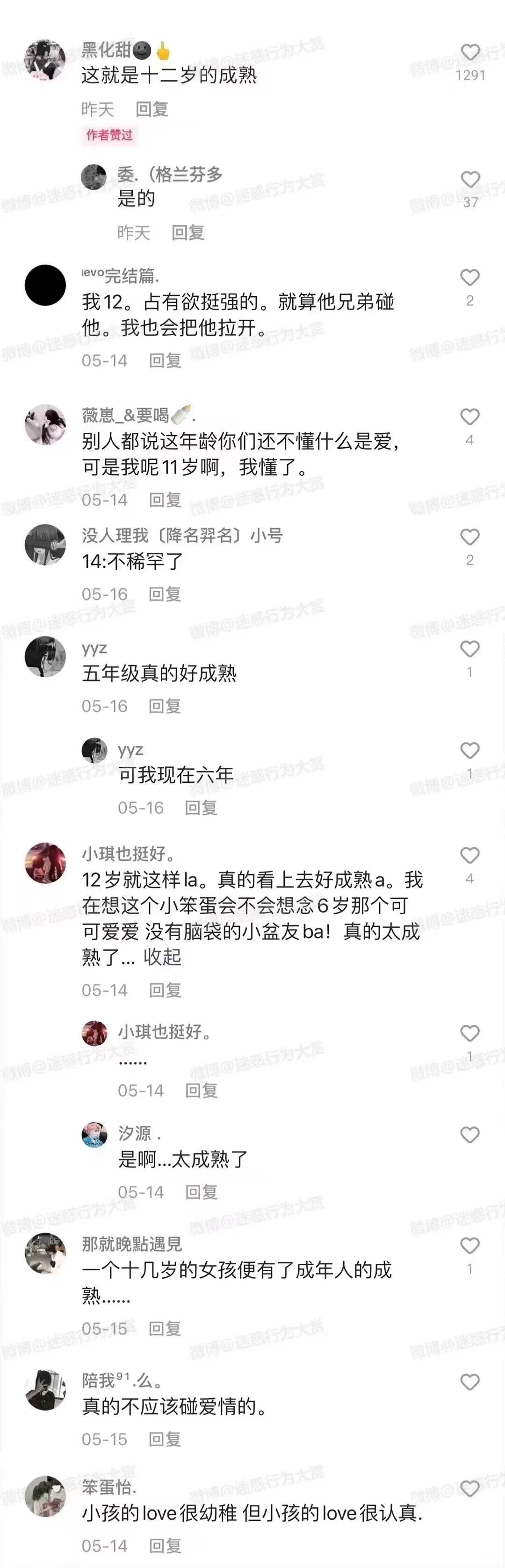Like 那就晚點遇見's comment

469,1246
